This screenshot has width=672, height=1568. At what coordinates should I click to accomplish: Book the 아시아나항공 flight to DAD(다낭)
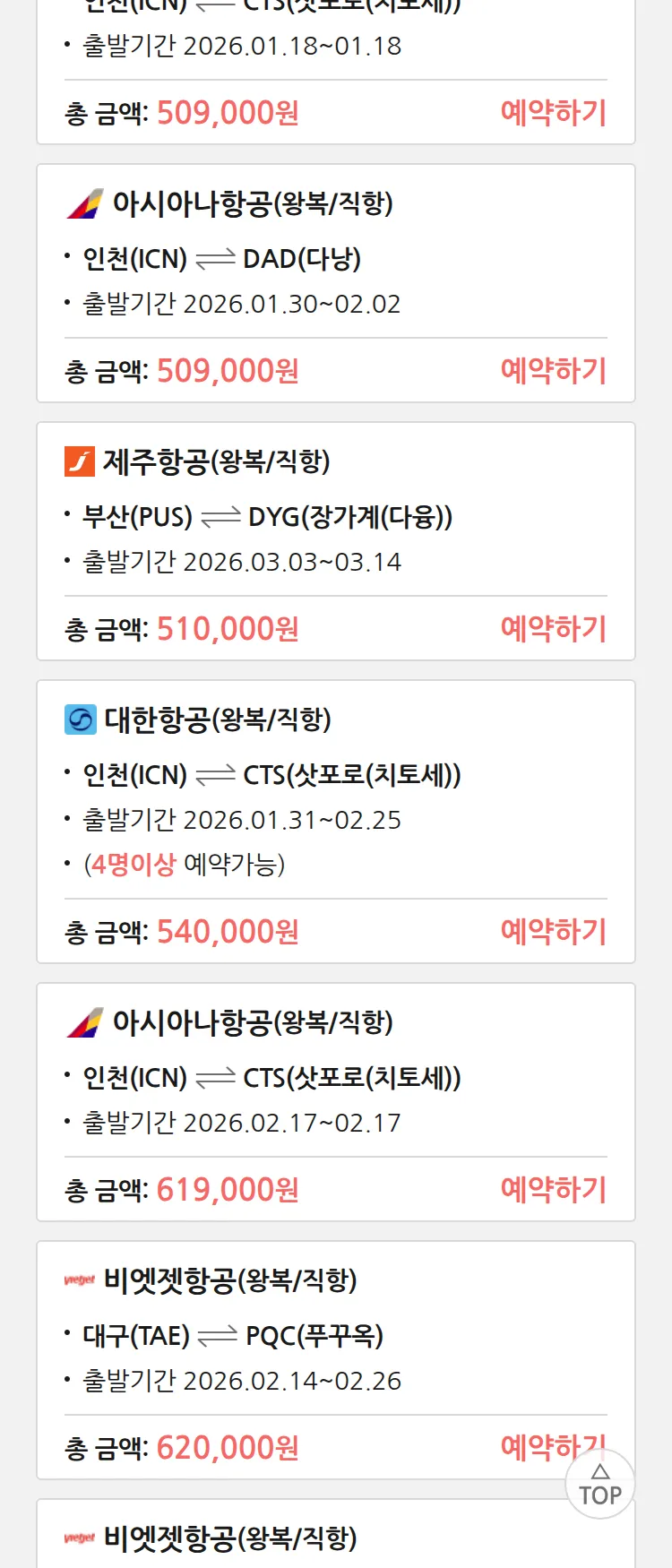[553, 371]
